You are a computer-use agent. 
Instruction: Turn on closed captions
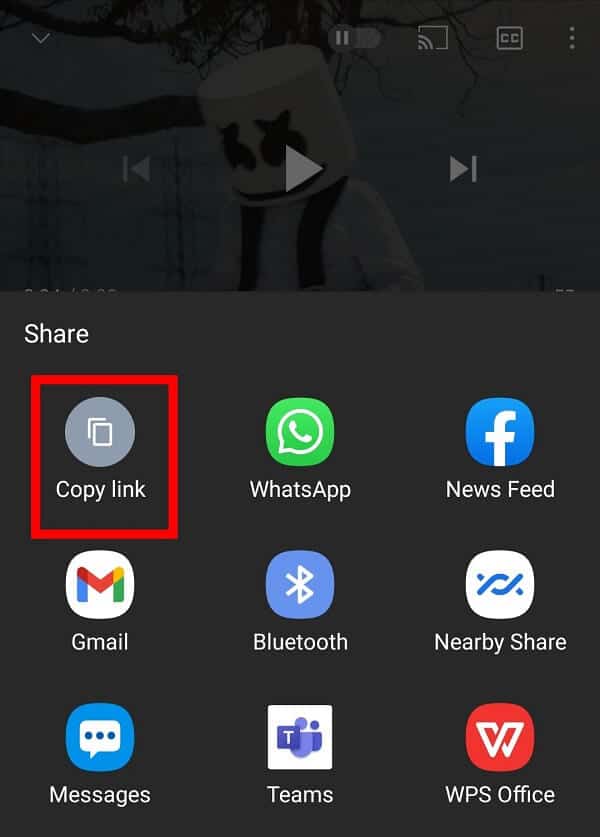[509, 38]
